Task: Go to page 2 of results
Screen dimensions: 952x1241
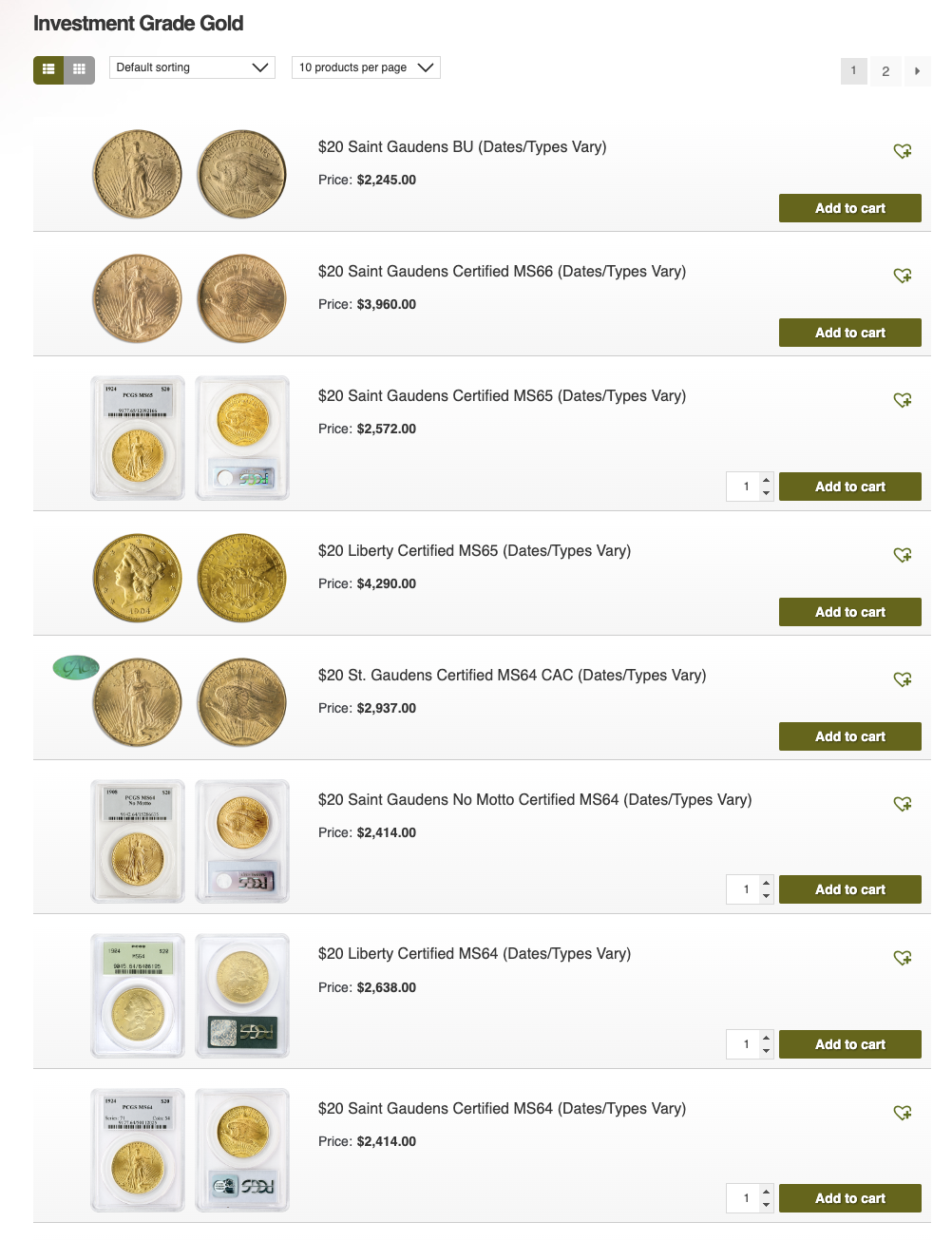Action: pyautogui.click(x=885, y=71)
